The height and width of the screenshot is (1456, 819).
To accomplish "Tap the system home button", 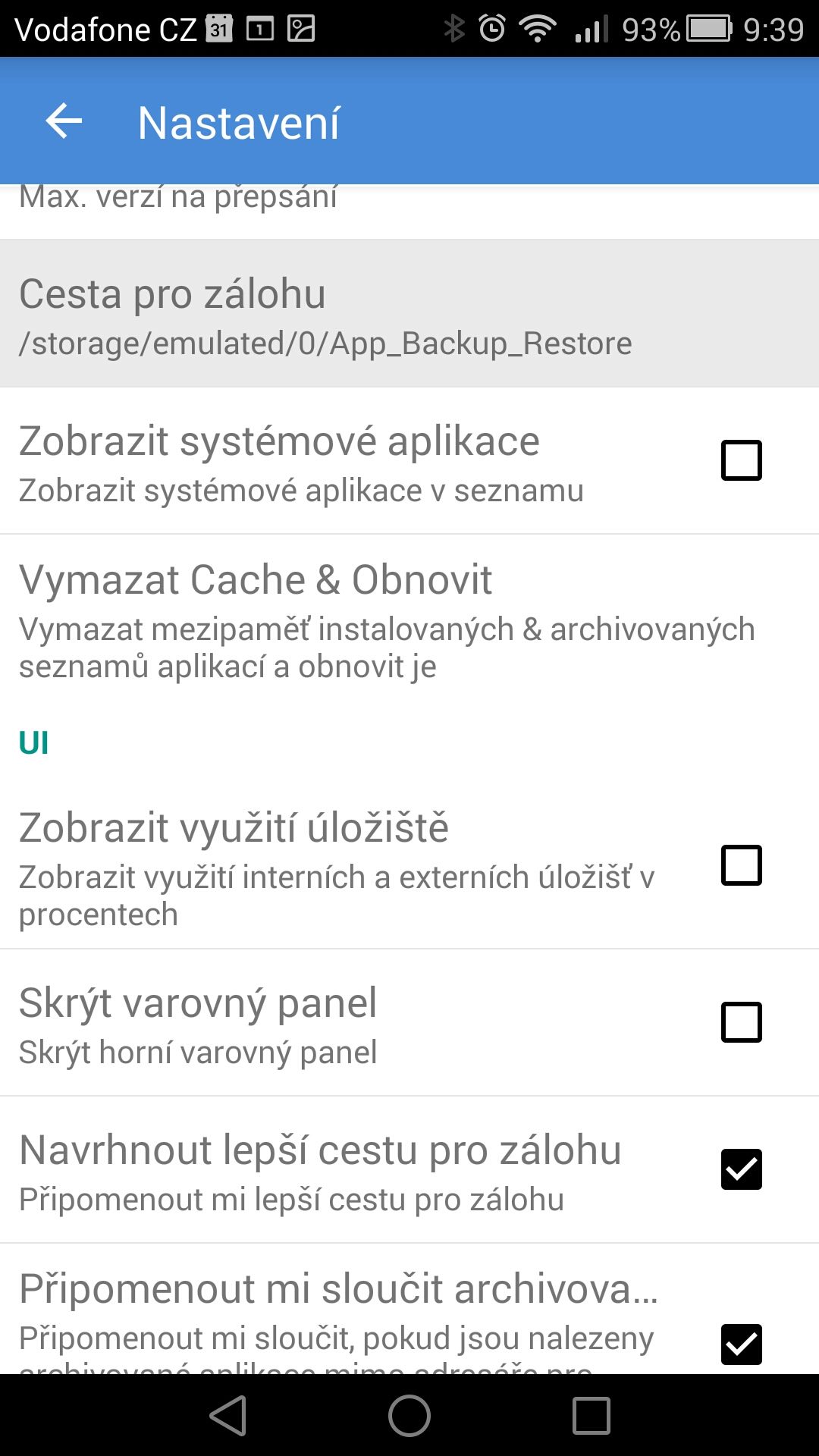I will tap(409, 1416).
